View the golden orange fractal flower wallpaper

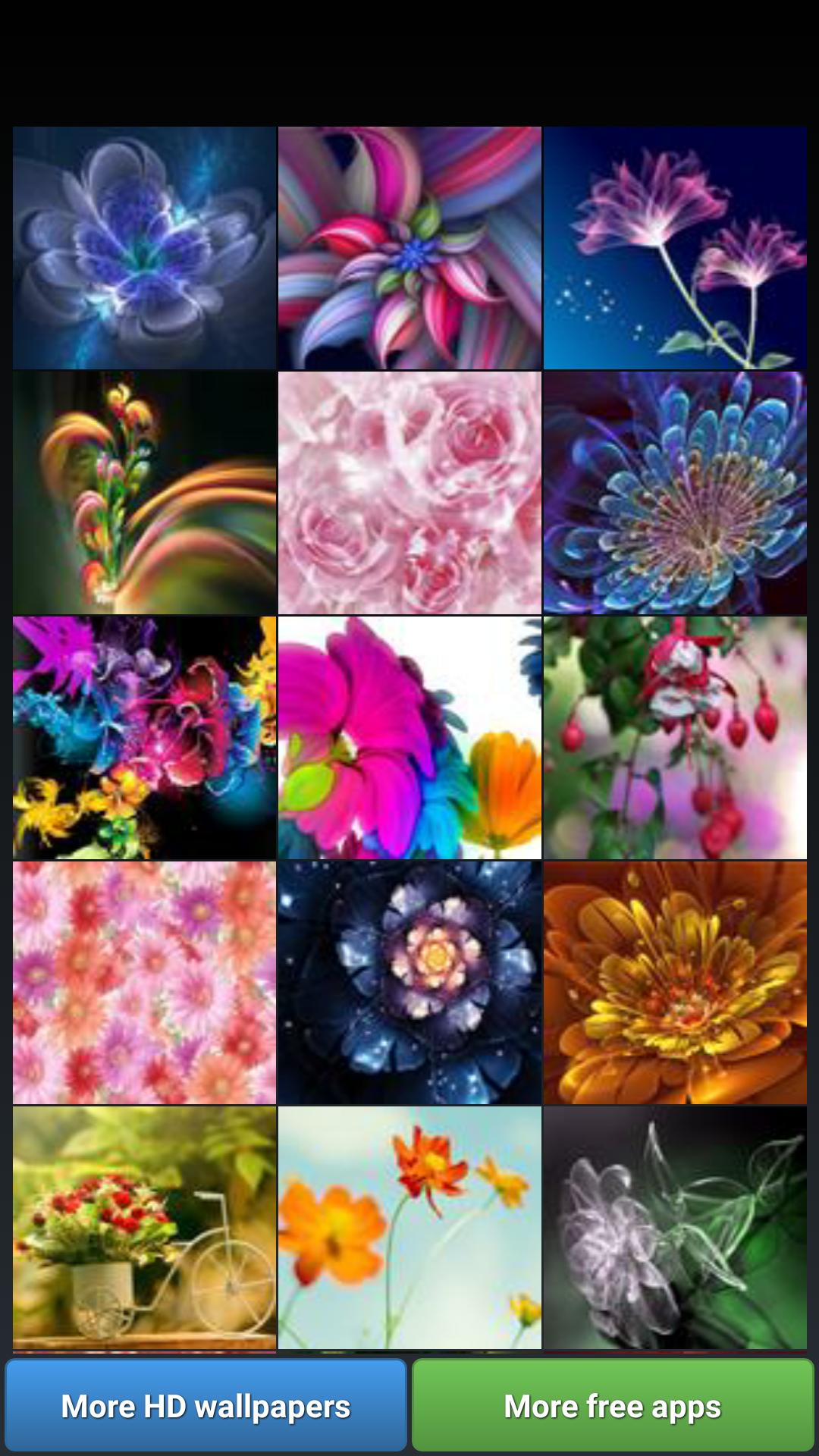(x=675, y=983)
